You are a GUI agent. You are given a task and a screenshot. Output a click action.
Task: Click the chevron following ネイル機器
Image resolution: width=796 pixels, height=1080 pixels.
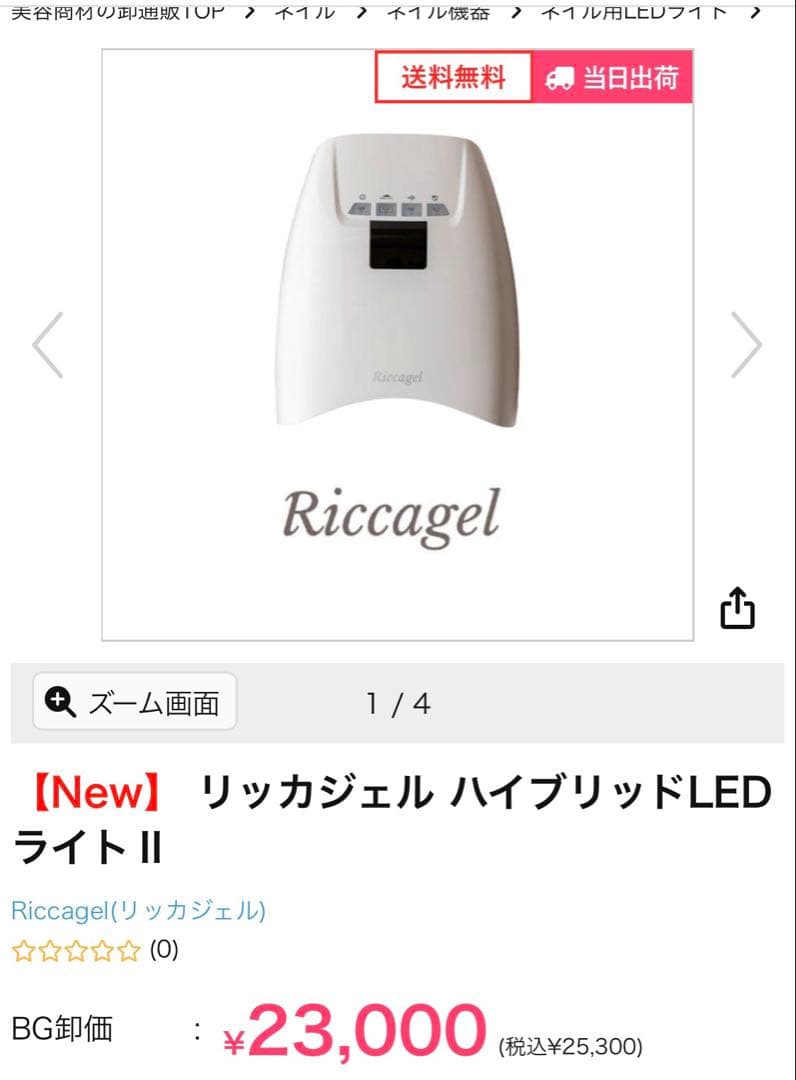pyautogui.click(x=515, y=12)
